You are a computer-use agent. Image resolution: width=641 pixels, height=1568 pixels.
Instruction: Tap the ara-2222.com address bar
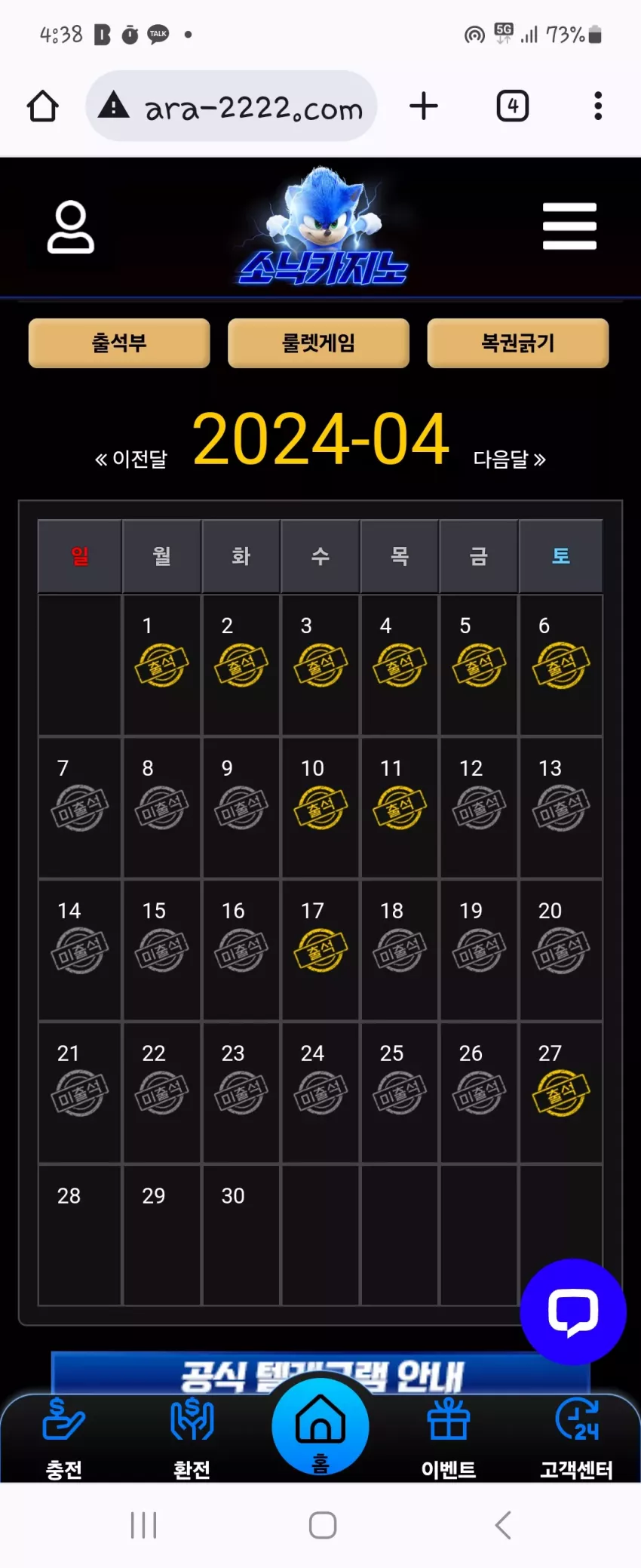click(232, 106)
